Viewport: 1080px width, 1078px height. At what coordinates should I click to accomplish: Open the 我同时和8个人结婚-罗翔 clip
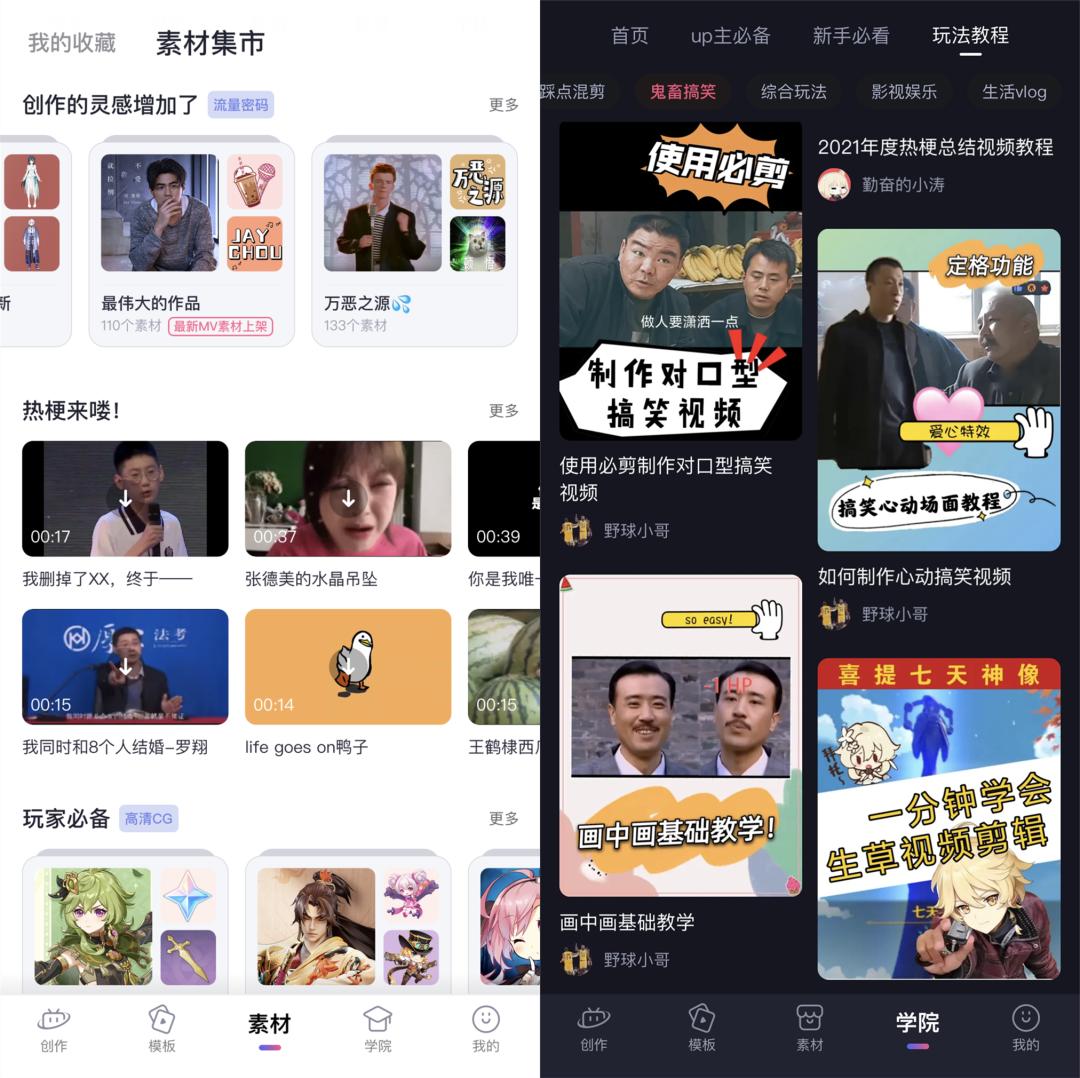pyautogui.click(x=125, y=667)
